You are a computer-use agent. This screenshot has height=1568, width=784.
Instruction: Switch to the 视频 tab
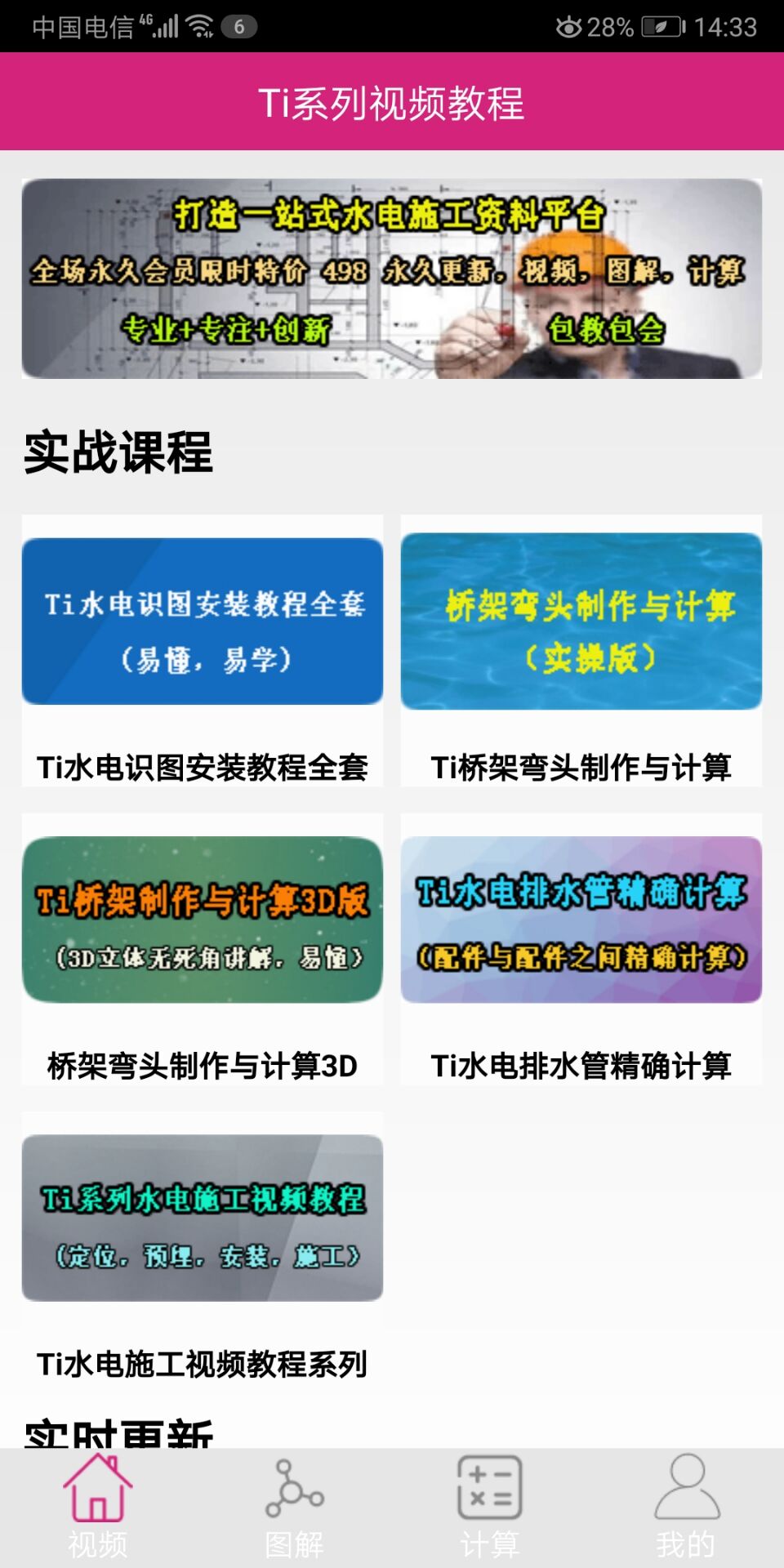[x=98, y=1508]
